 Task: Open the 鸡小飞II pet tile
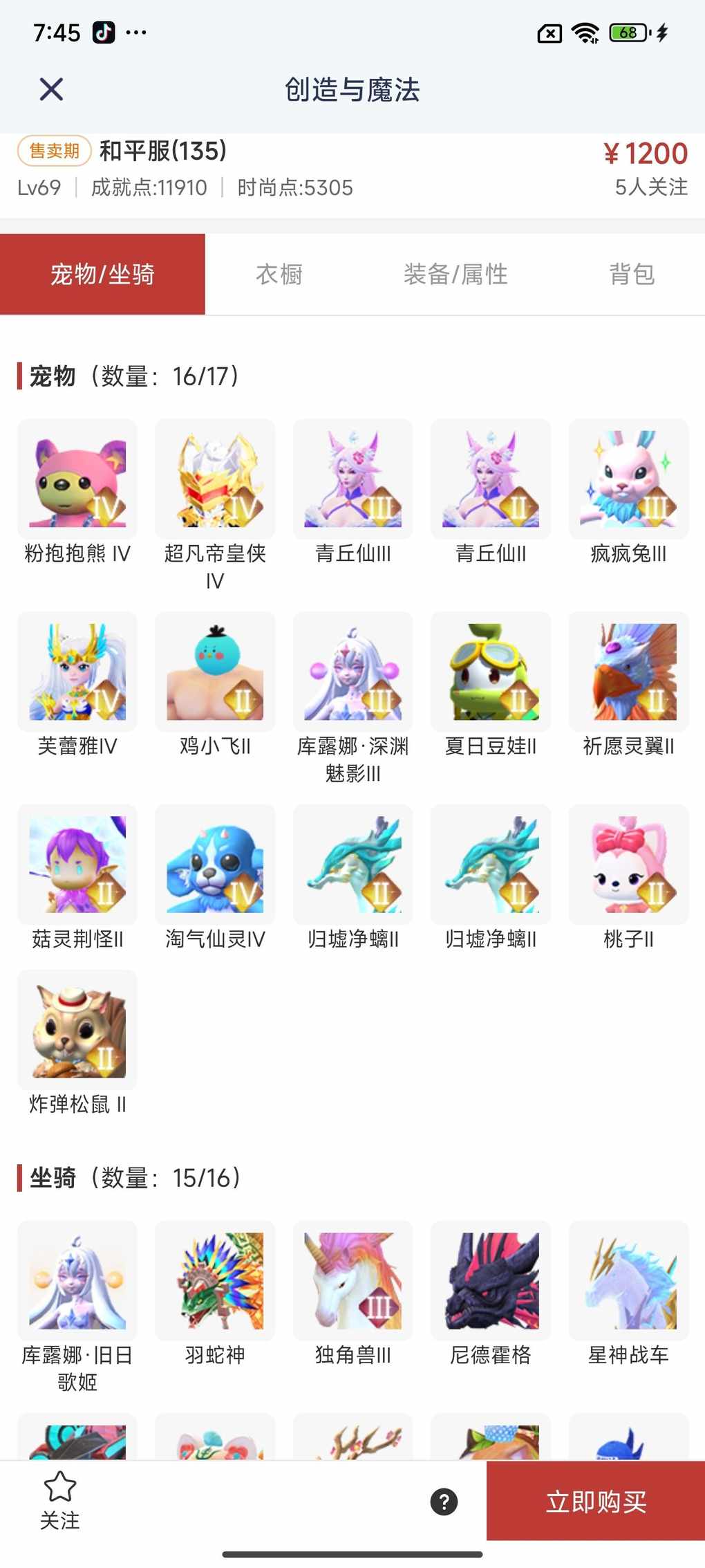[215, 672]
